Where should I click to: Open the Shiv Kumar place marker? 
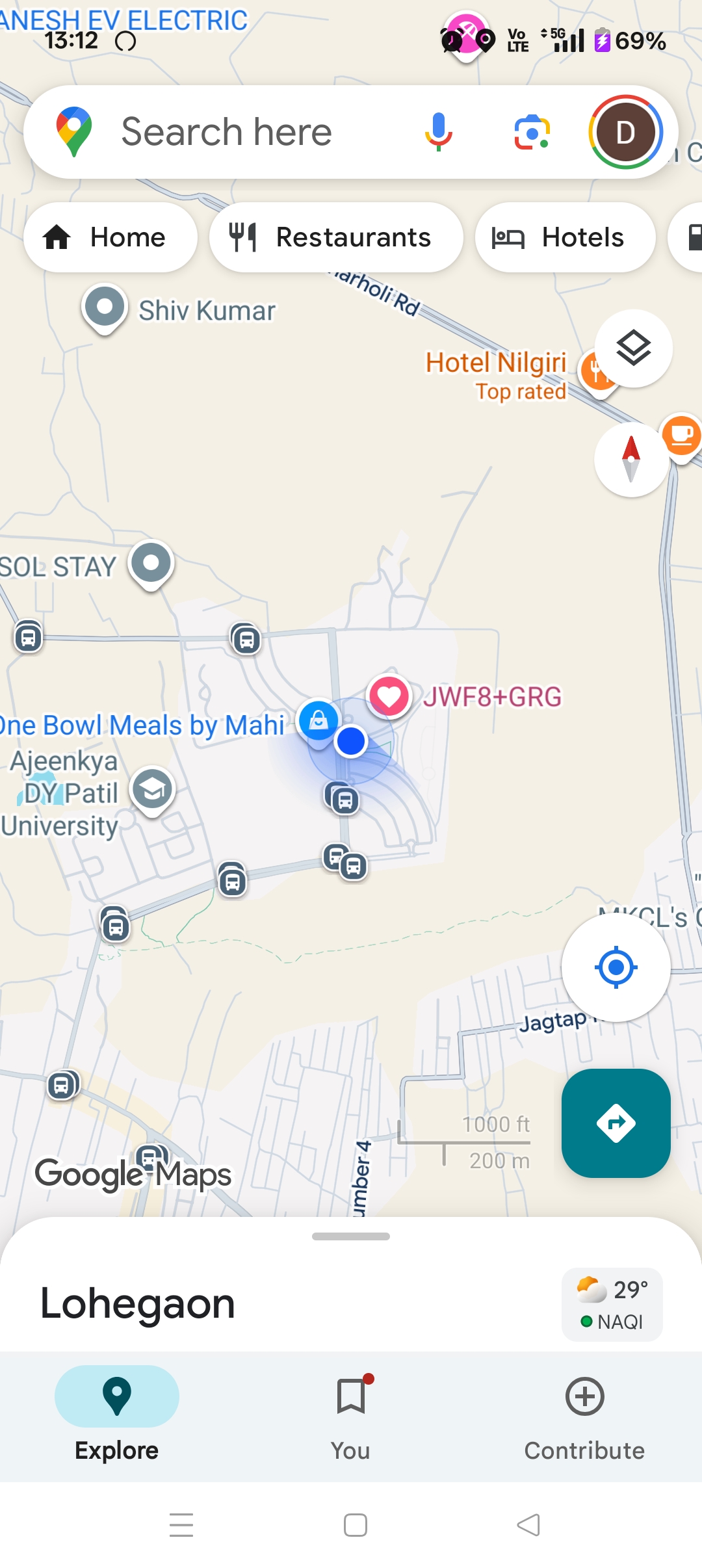[x=105, y=307]
